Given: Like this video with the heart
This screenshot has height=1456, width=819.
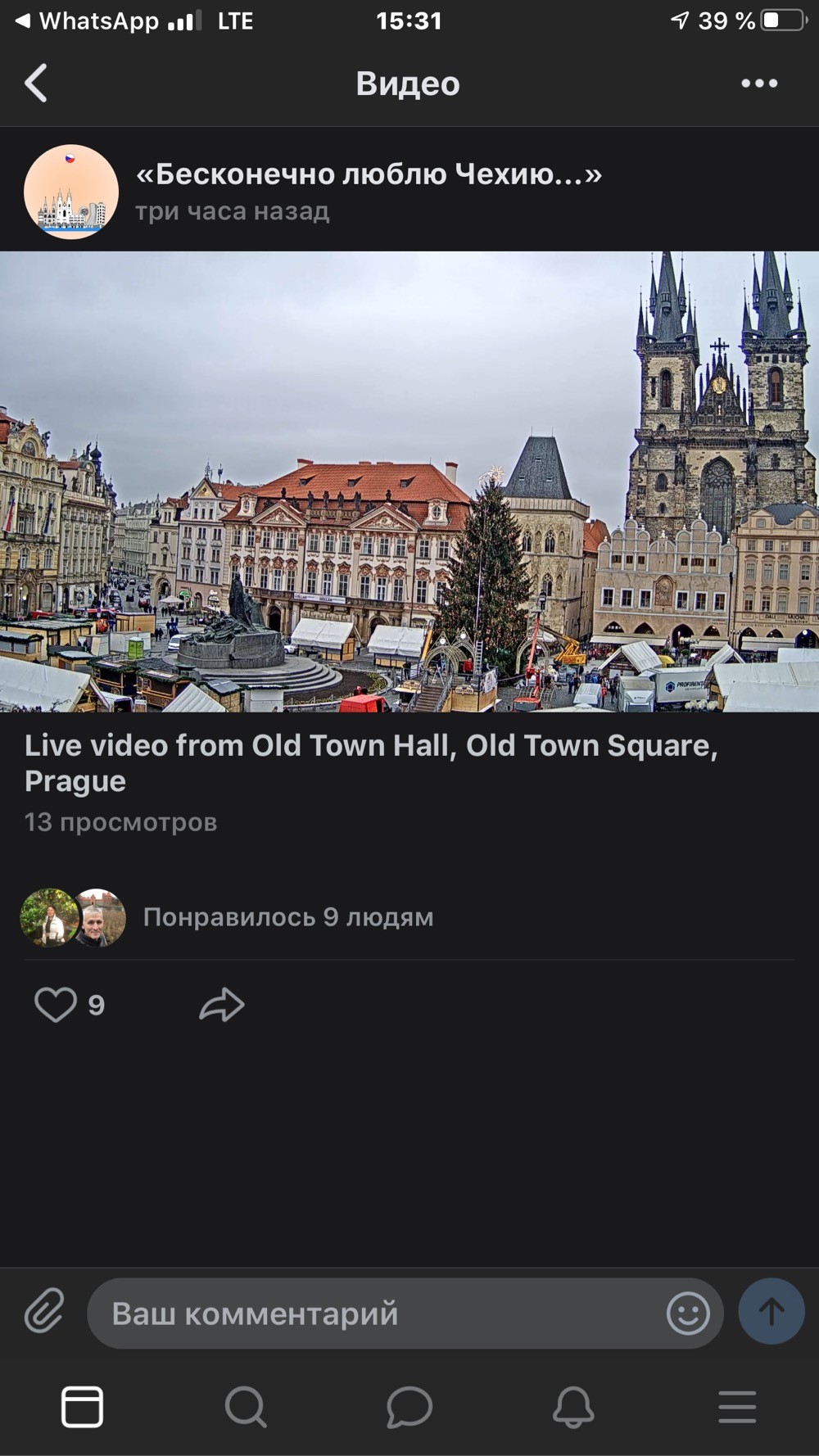Looking at the screenshot, I should (x=56, y=1005).
